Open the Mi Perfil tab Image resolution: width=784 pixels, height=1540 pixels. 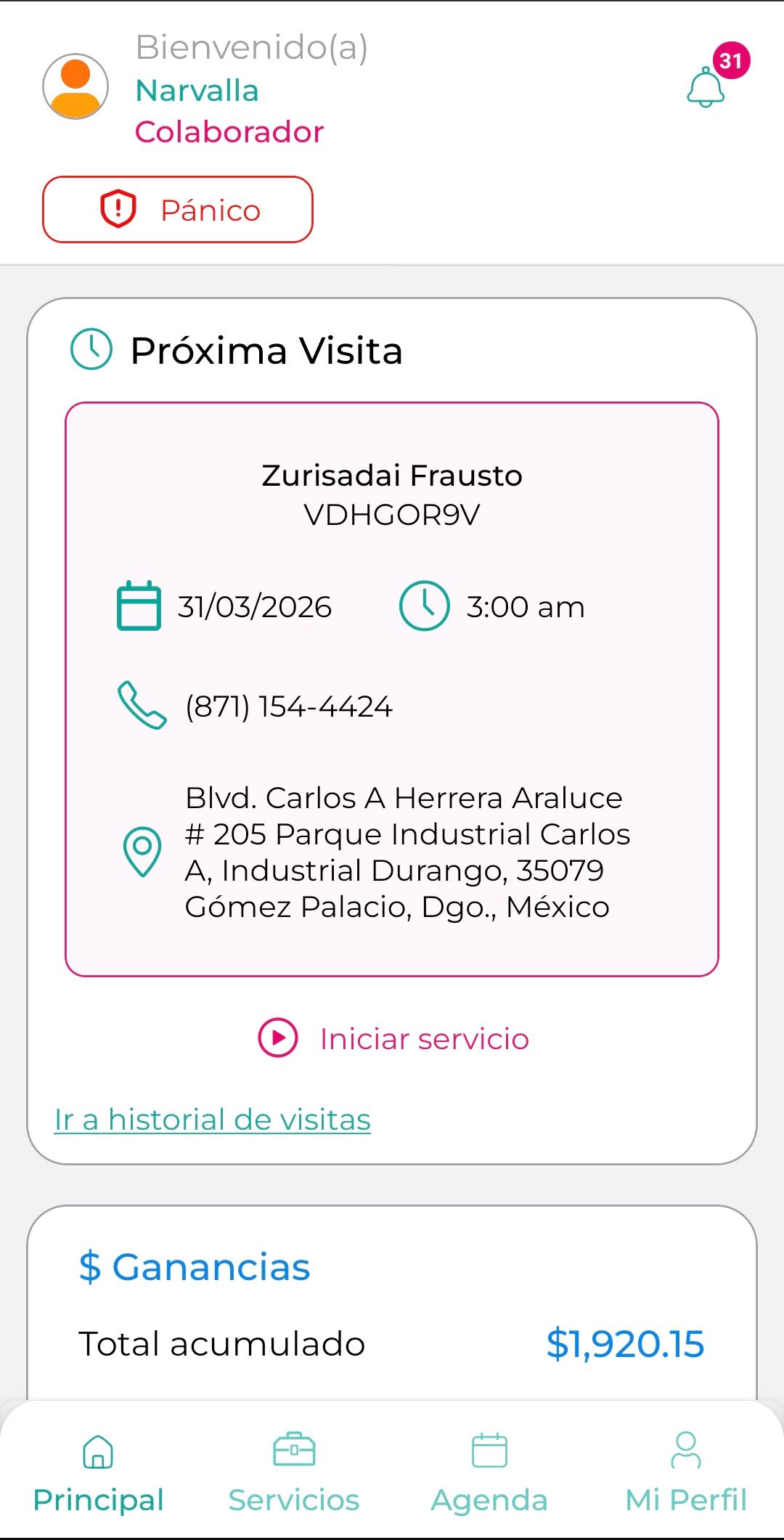[686, 1472]
